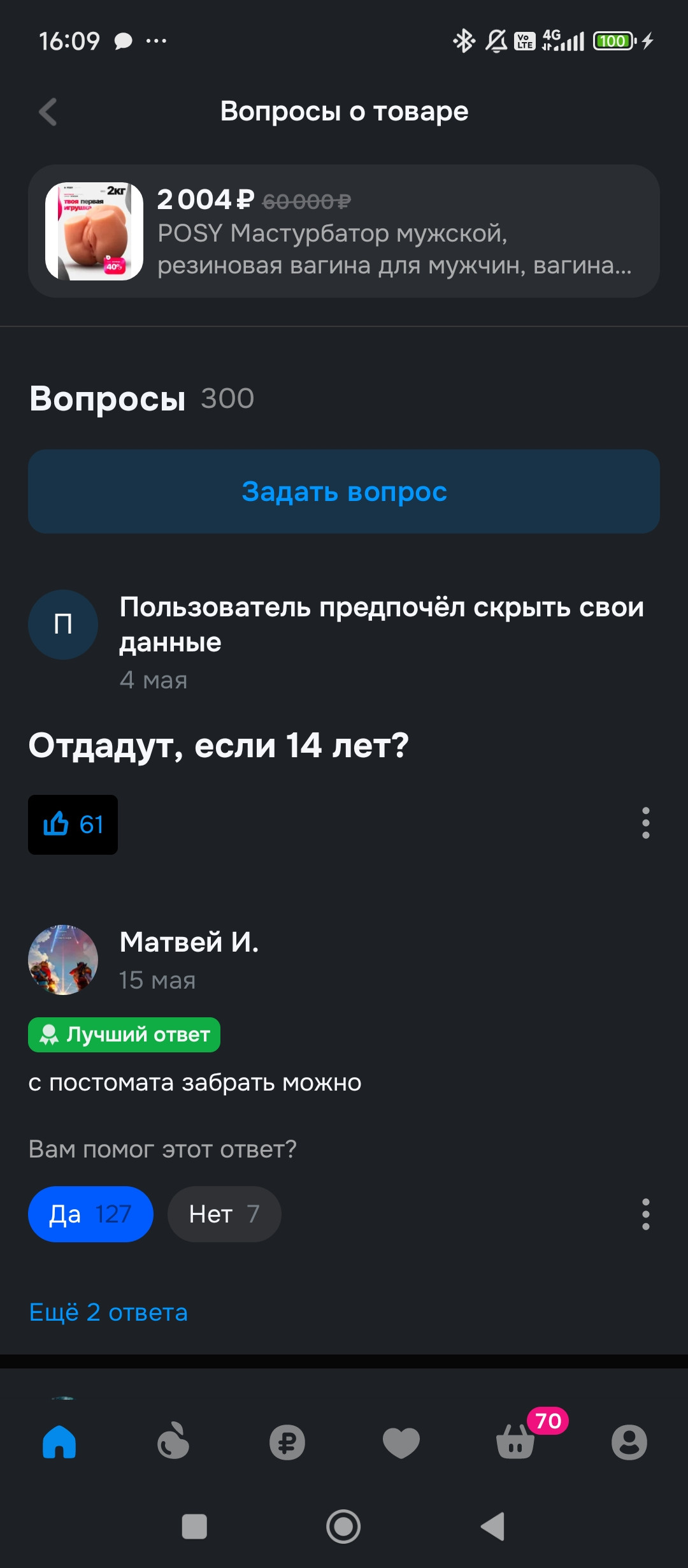Switch to the profile tab
This screenshot has width=688, height=1568.
629,1442
